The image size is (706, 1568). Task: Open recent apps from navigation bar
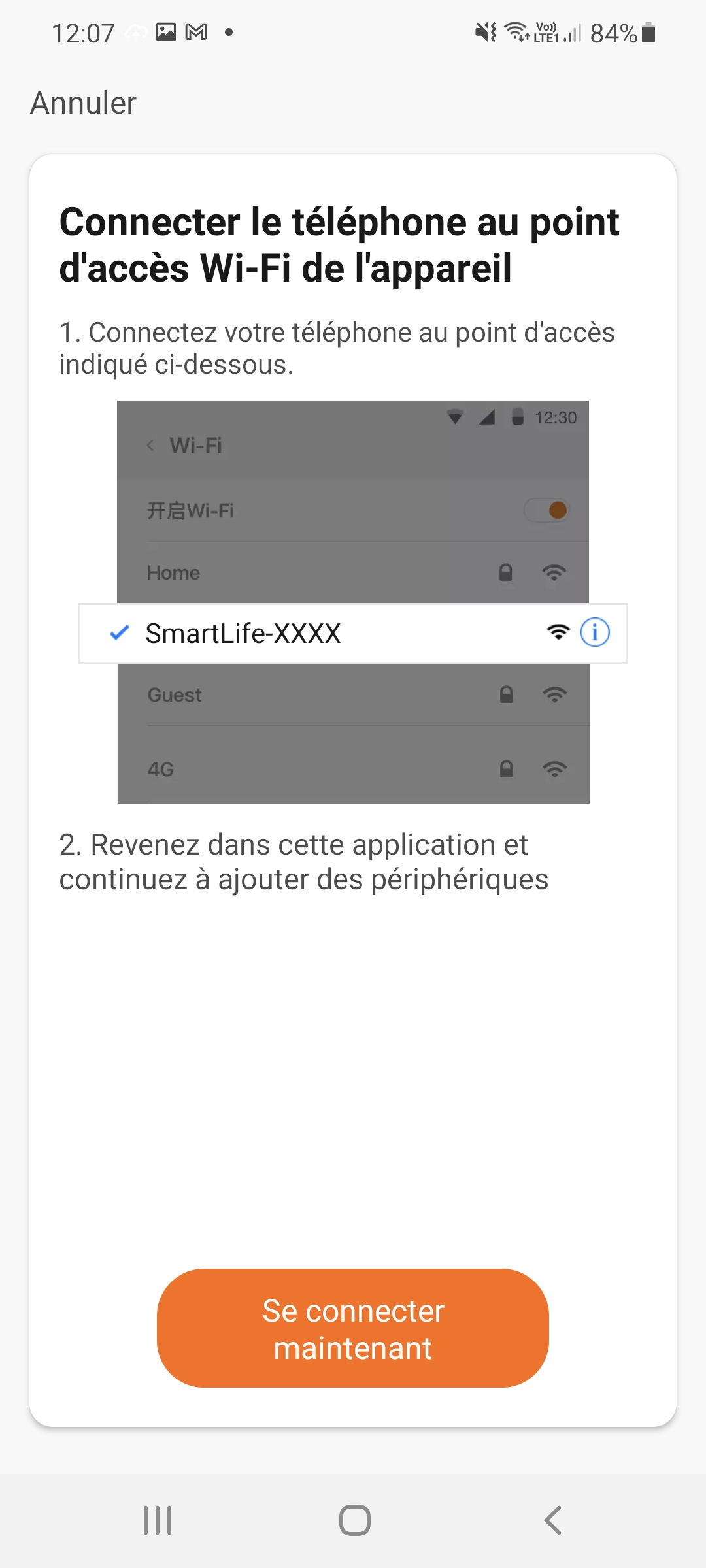point(158,1520)
